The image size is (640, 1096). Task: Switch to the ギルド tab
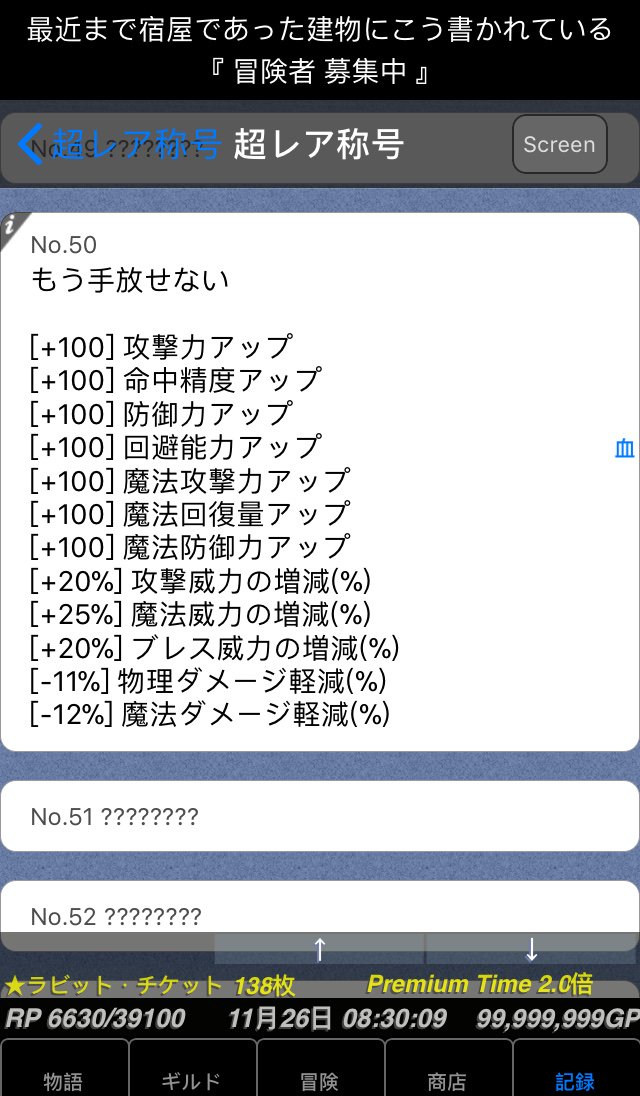coord(192,1069)
